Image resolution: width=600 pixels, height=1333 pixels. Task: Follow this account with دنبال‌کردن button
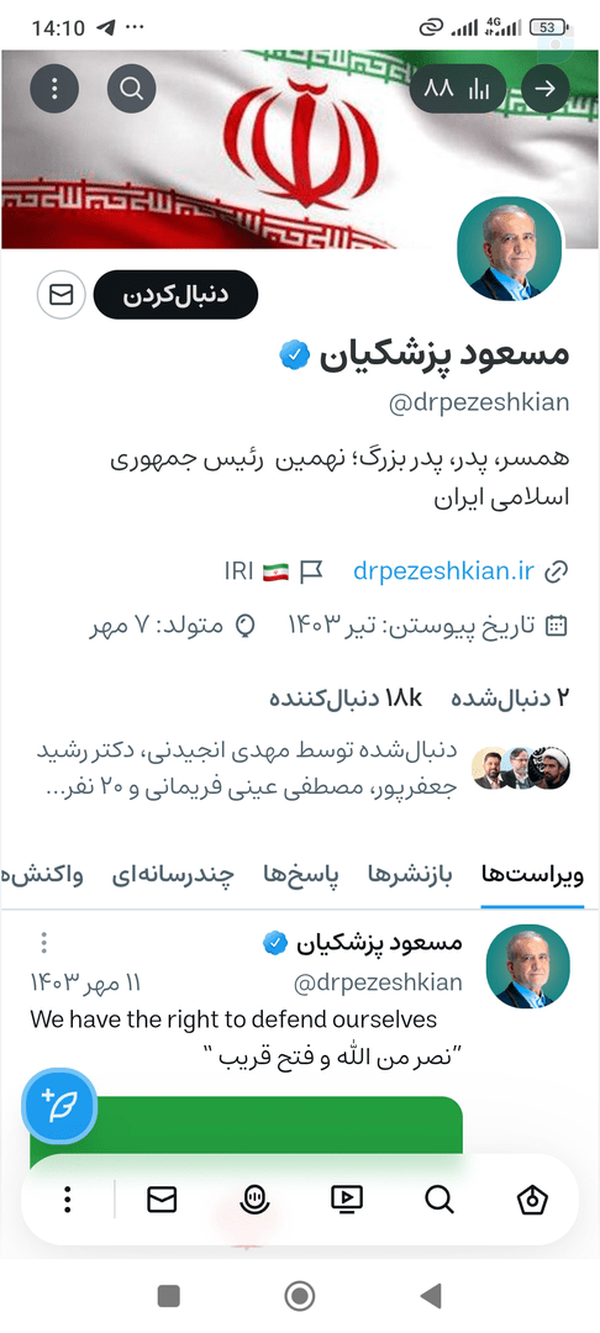[176, 296]
